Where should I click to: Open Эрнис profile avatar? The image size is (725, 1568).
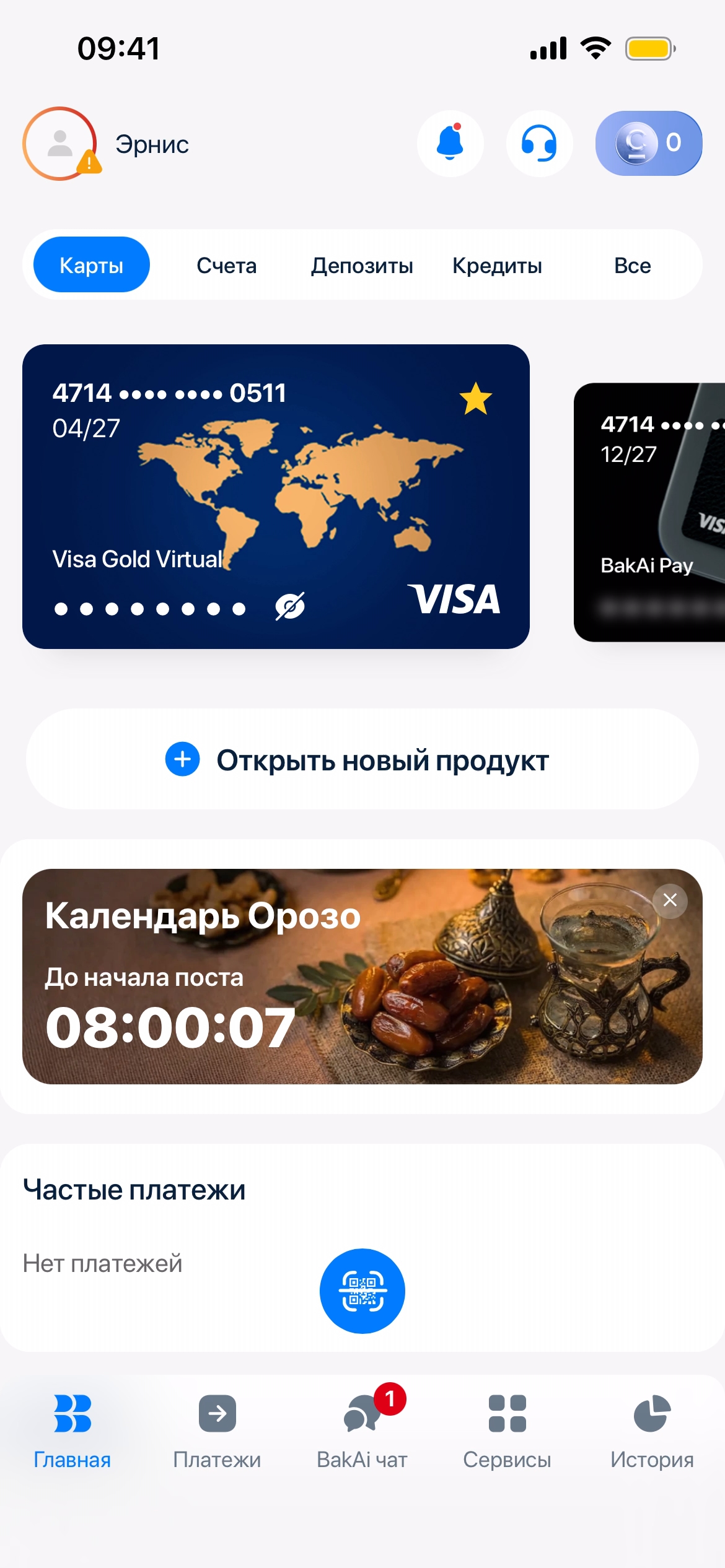(x=60, y=144)
